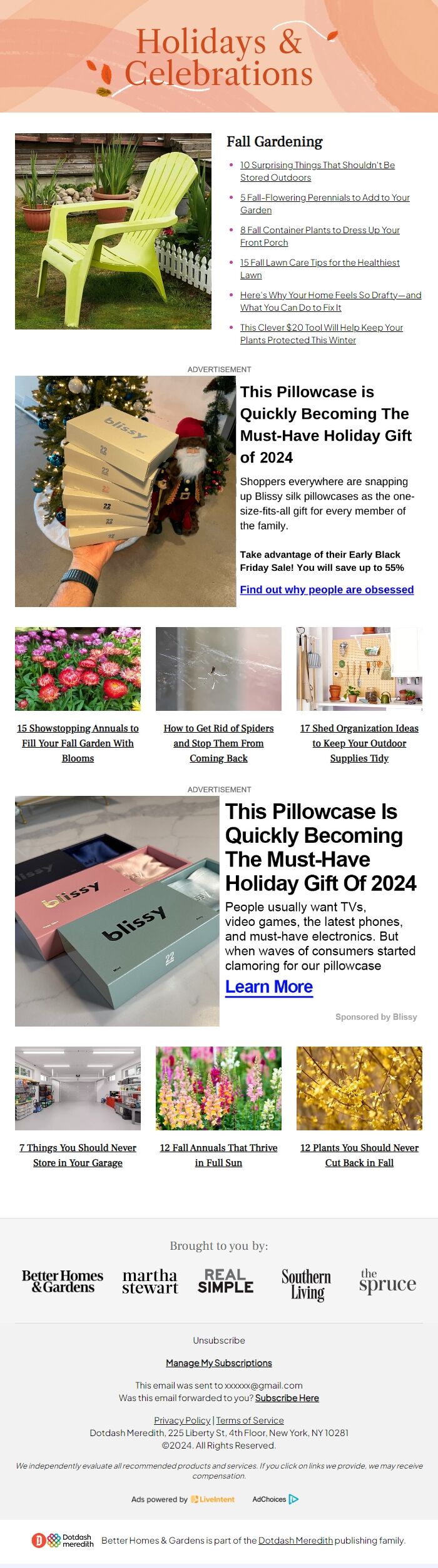Image resolution: width=438 pixels, height=1568 pixels.
Task: Open Terms of Service
Action: (x=250, y=1420)
